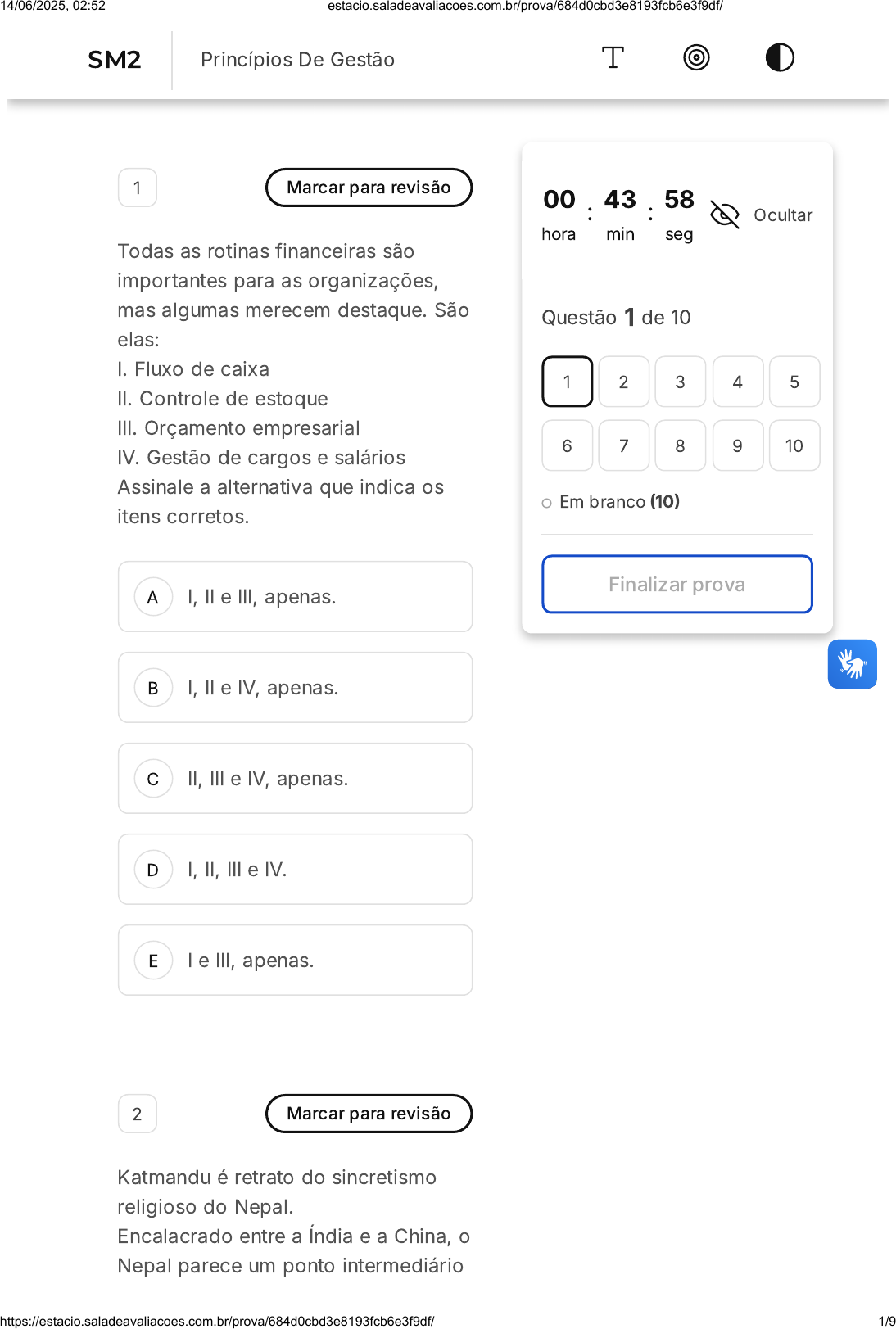Viewport: 896px width, 1329px height.
Task: Go to question 5 in the navigator
Action: pyautogui.click(x=794, y=382)
